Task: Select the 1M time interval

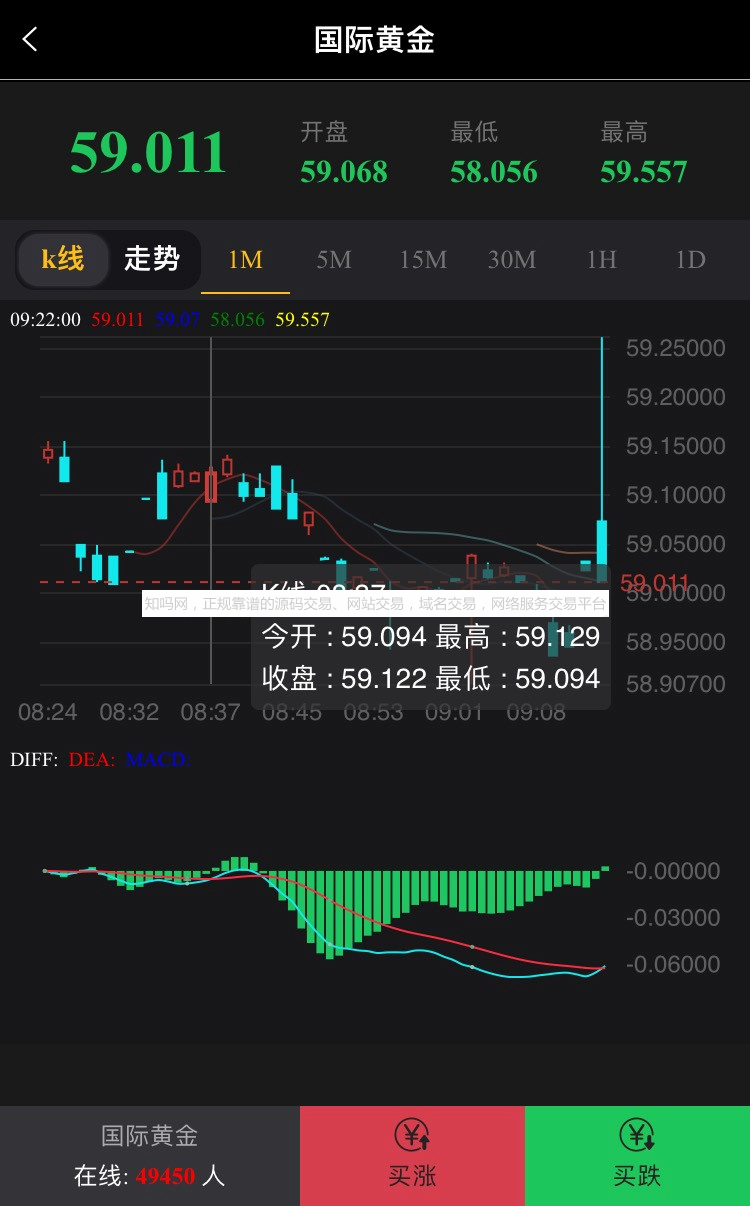Action: [x=245, y=260]
